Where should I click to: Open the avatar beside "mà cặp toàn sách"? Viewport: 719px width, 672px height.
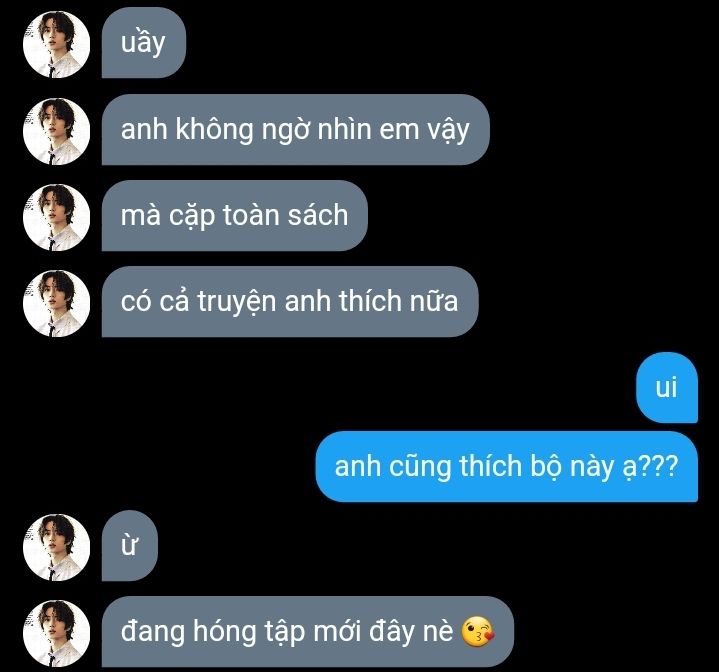pos(57,216)
